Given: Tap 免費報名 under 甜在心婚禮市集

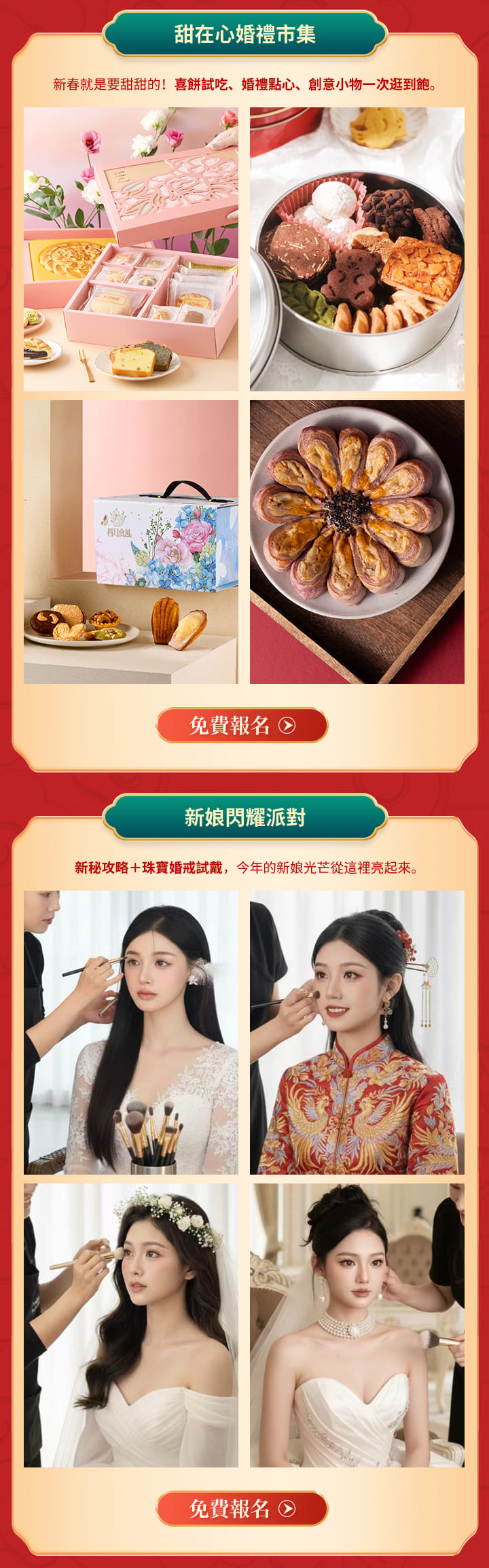Looking at the screenshot, I should pyautogui.click(x=242, y=725).
